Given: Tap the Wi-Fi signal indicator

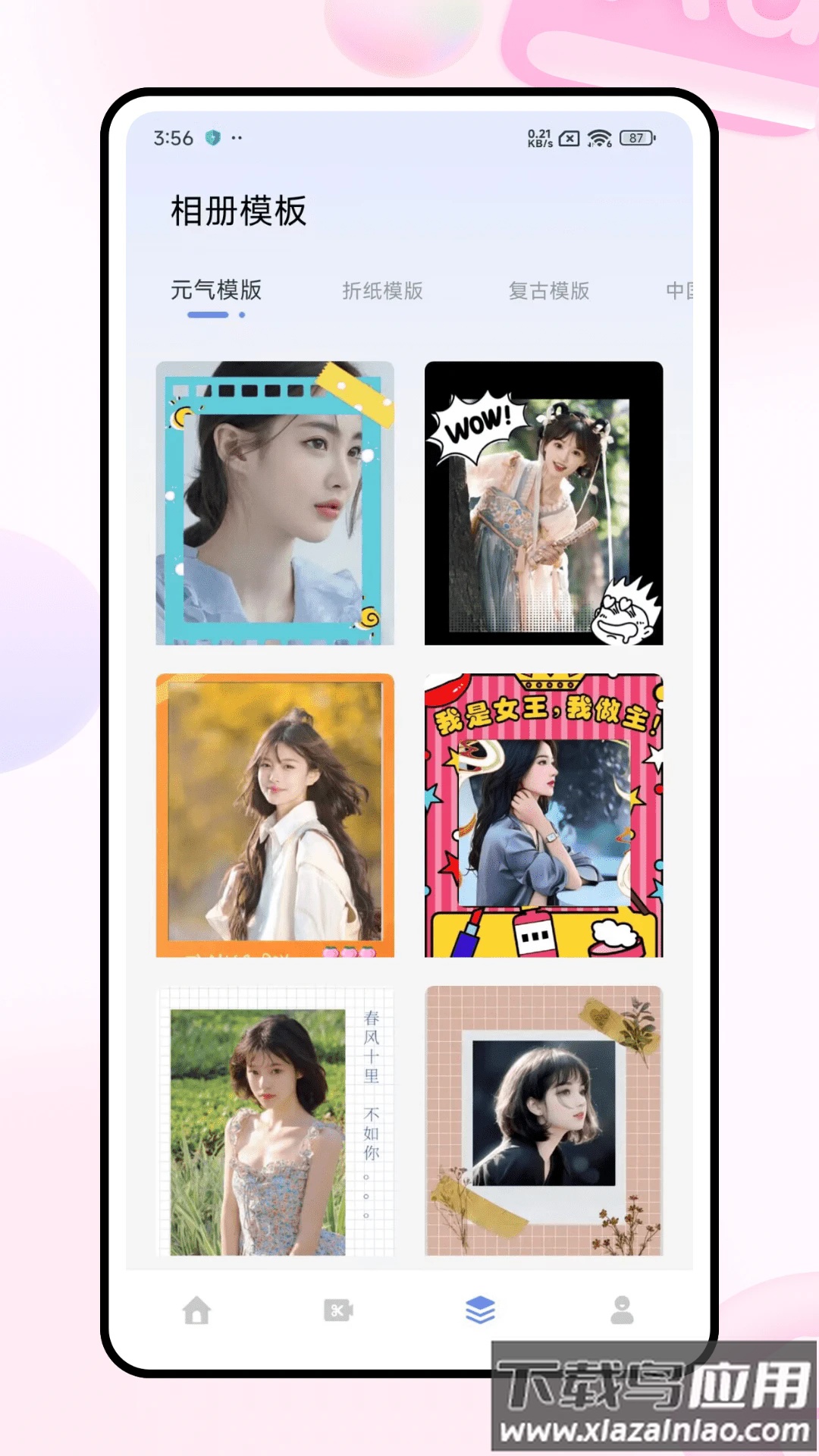Looking at the screenshot, I should [x=600, y=137].
